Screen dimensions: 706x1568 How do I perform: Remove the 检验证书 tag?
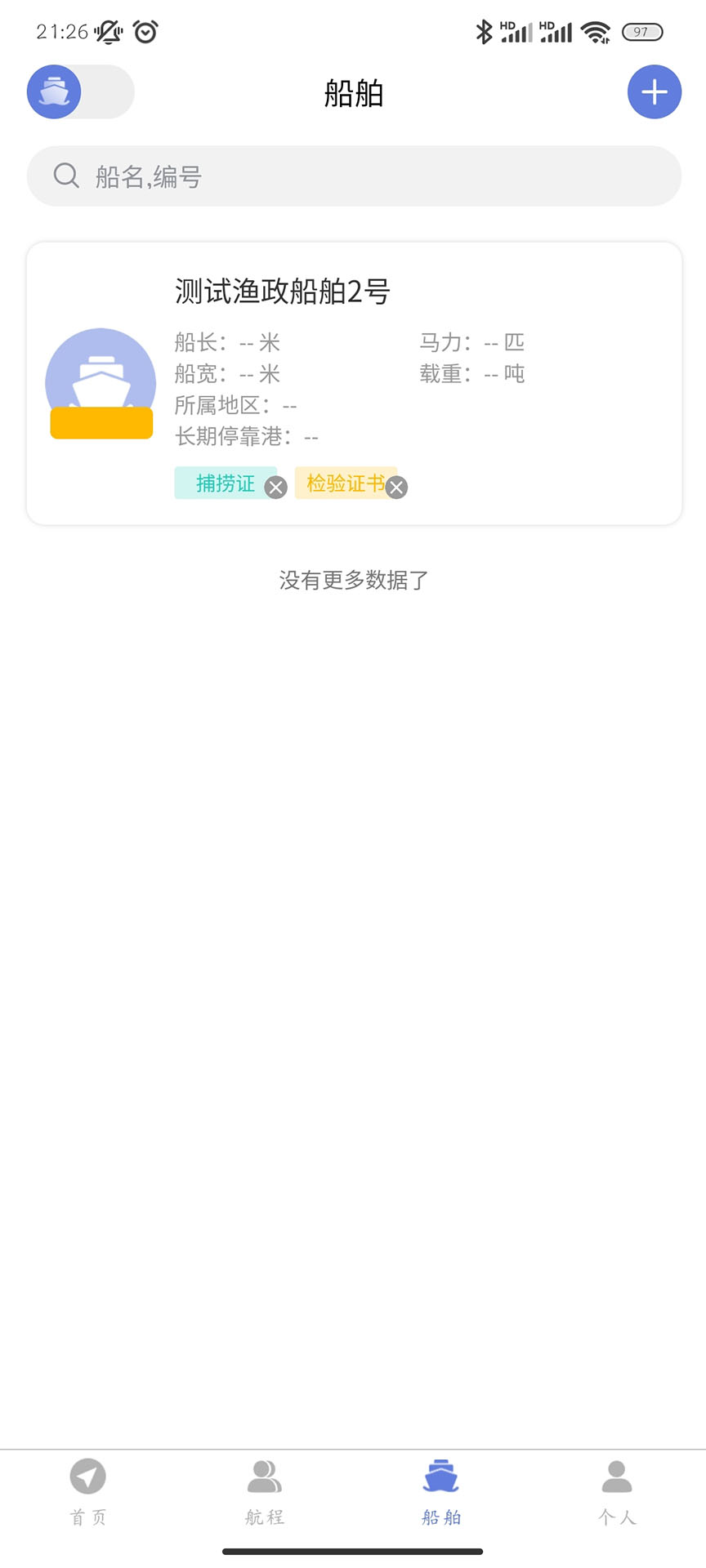(x=396, y=488)
